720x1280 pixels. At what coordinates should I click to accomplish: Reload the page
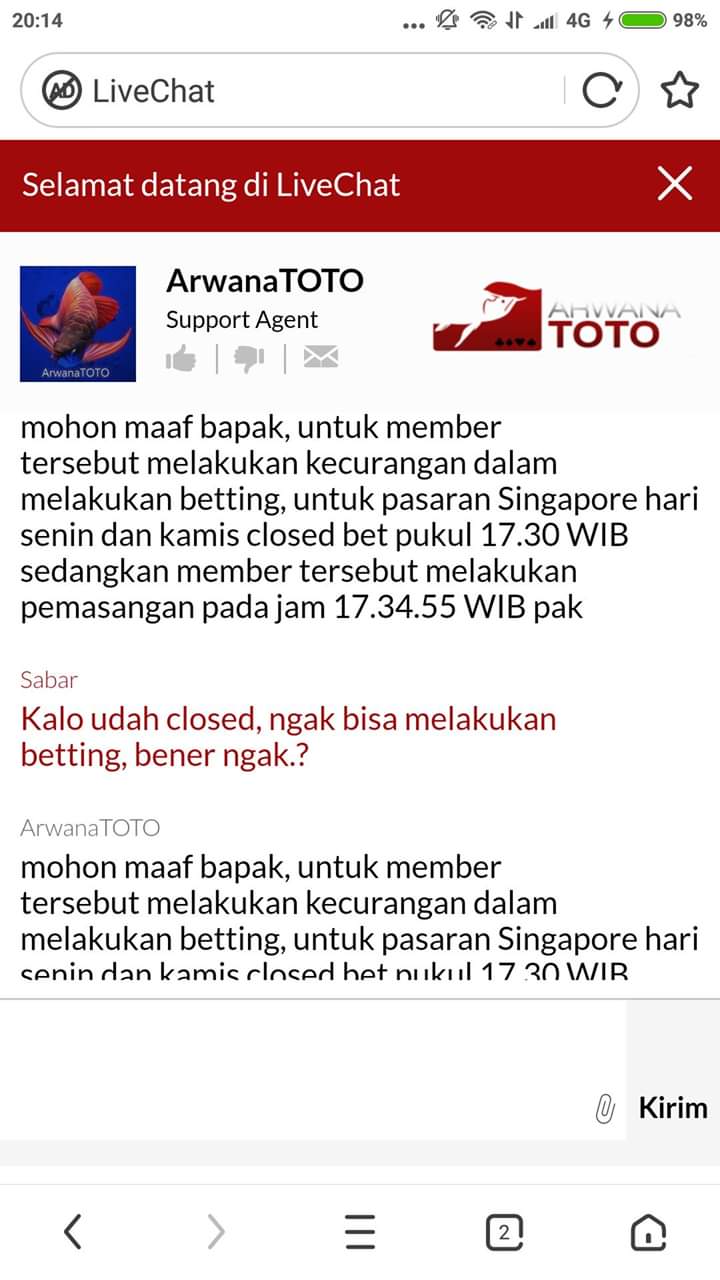[x=600, y=91]
